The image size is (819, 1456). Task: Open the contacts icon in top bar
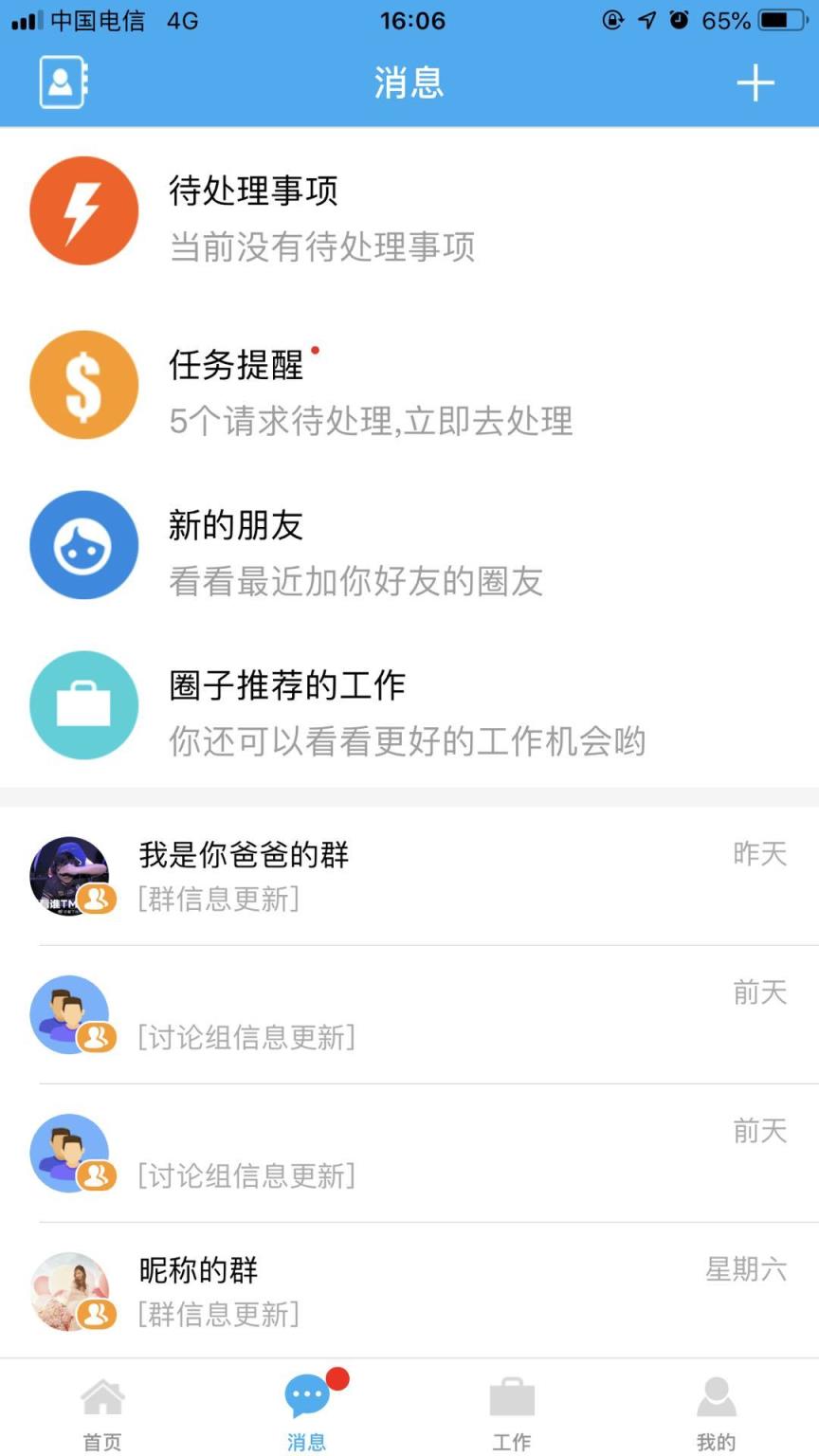61,82
